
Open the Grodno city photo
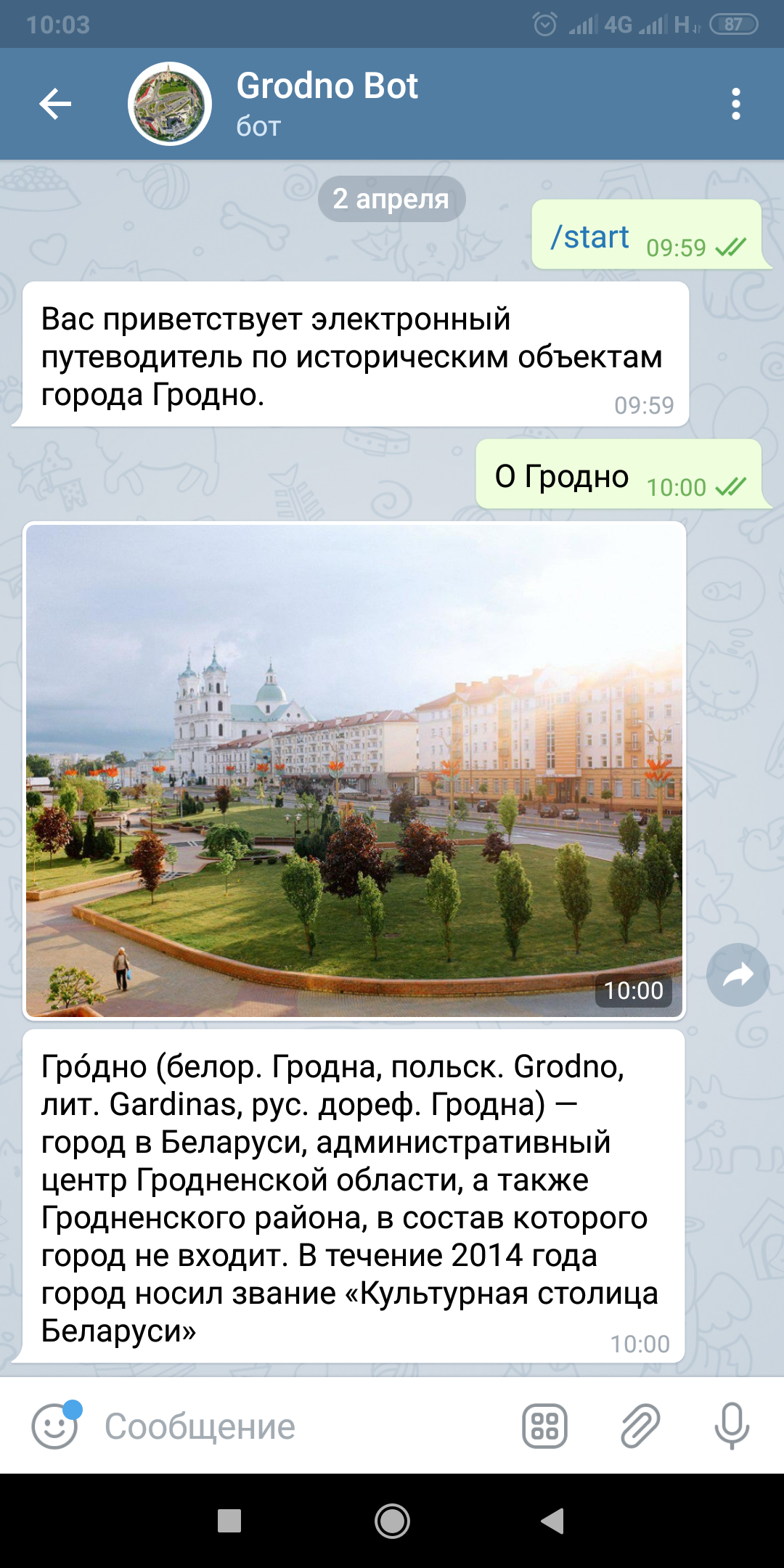coord(354,769)
